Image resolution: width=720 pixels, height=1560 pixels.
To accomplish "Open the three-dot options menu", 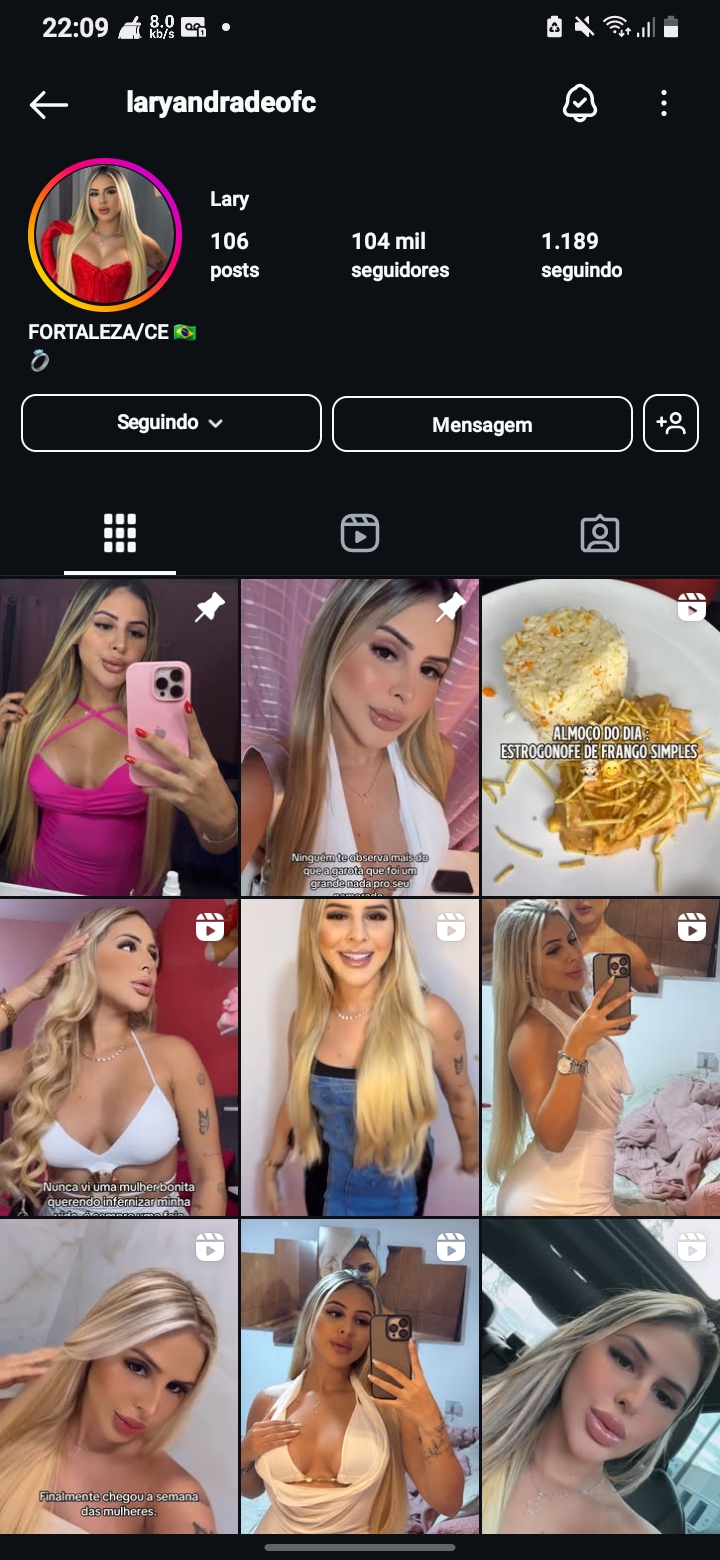I will point(663,102).
